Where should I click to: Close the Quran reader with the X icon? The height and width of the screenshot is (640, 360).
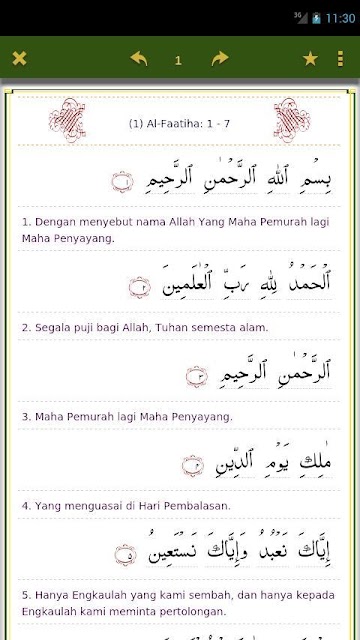tap(19, 58)
